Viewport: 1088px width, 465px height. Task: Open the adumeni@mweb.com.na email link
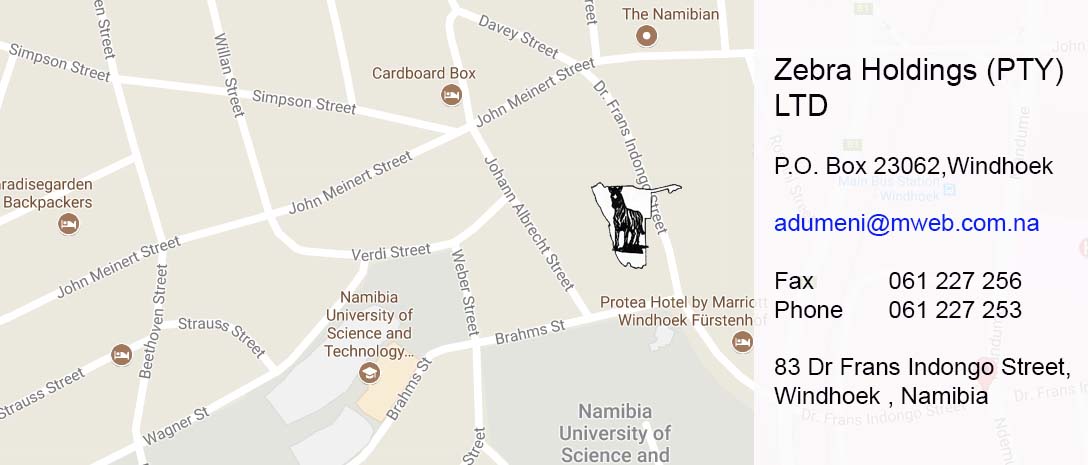click(x=906, y=223)
